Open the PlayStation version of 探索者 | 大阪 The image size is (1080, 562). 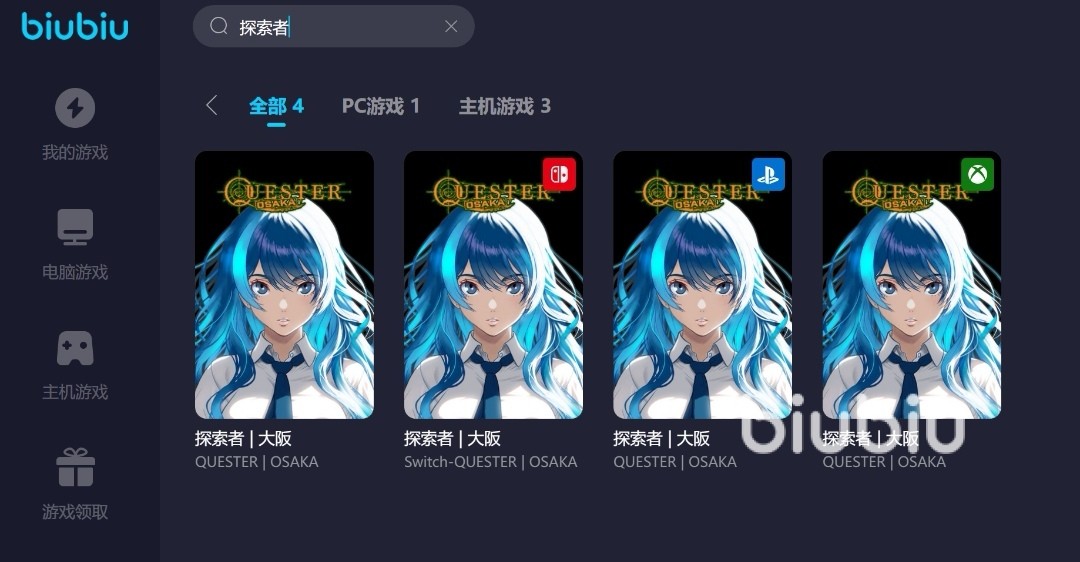tap(702, 285)
